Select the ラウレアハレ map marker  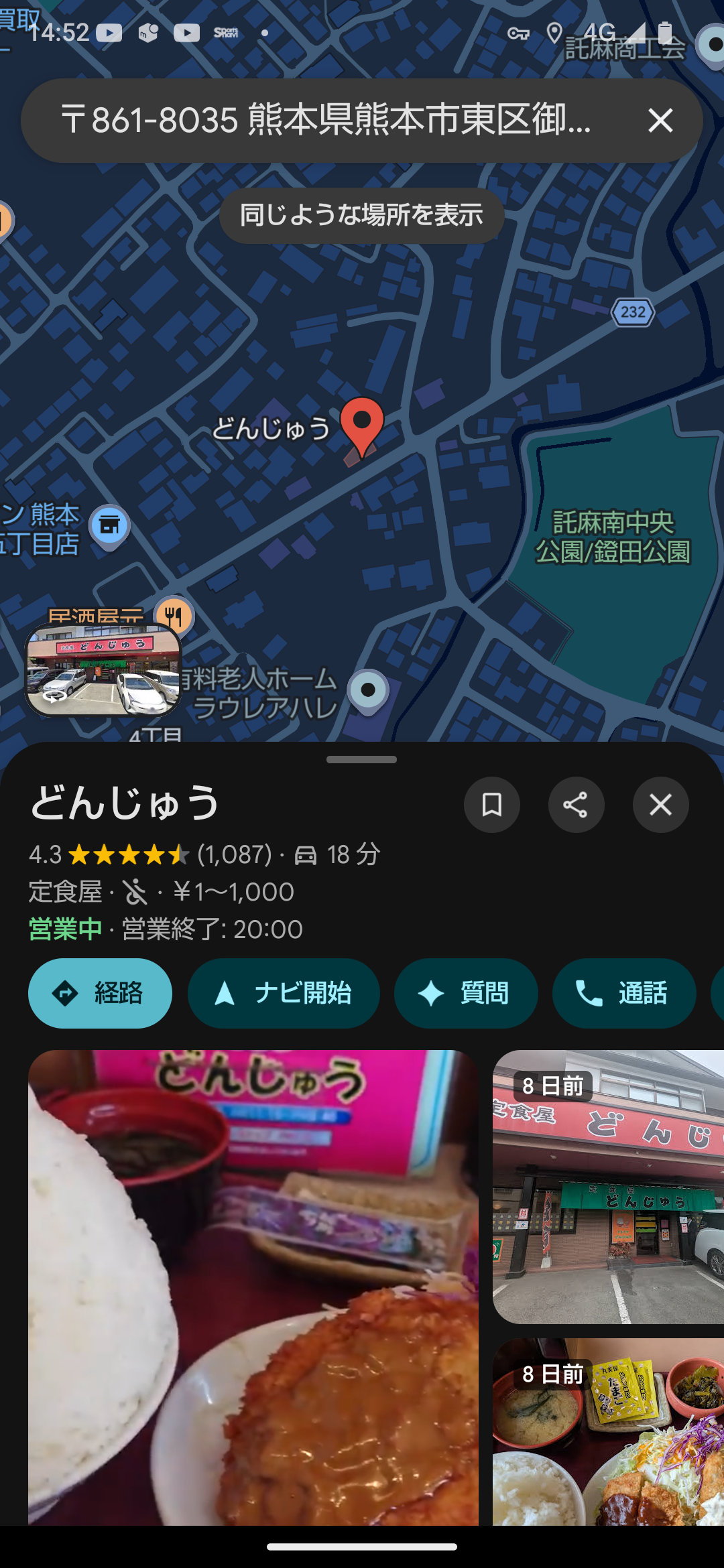(368, 690)
